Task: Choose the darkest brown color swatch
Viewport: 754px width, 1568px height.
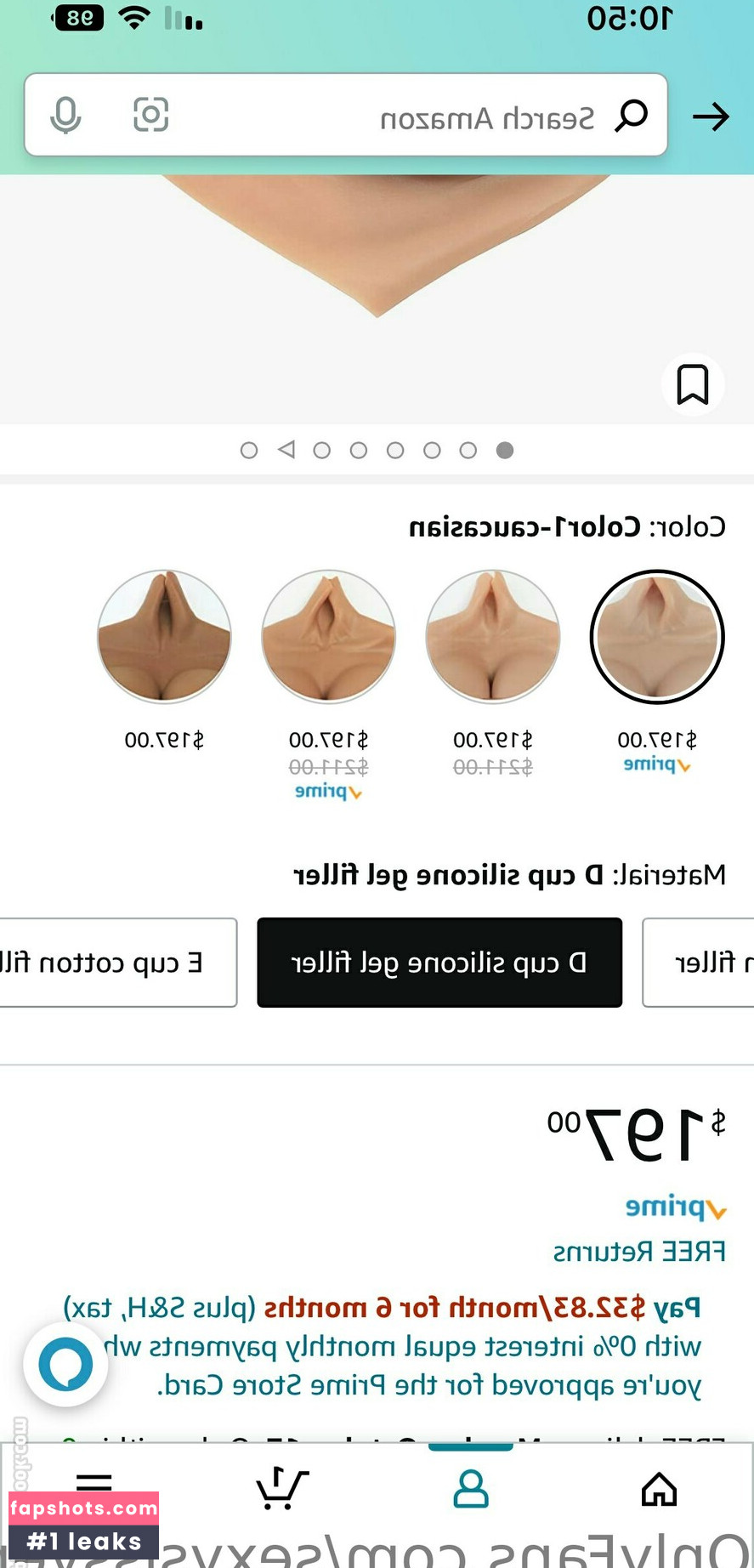Action: pos(164,637)
